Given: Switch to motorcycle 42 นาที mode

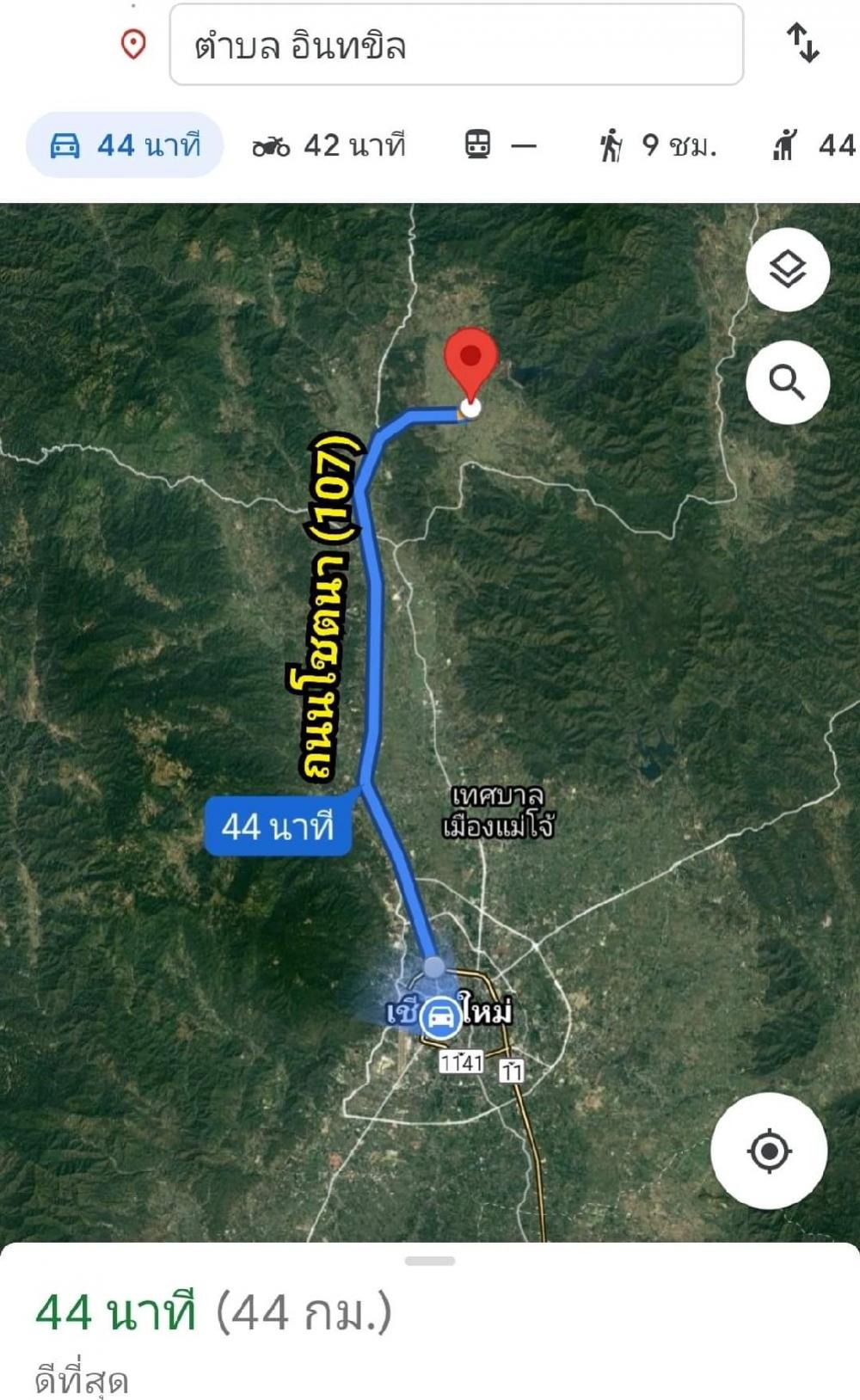Looking at the screenshot, I should [329, 145].
